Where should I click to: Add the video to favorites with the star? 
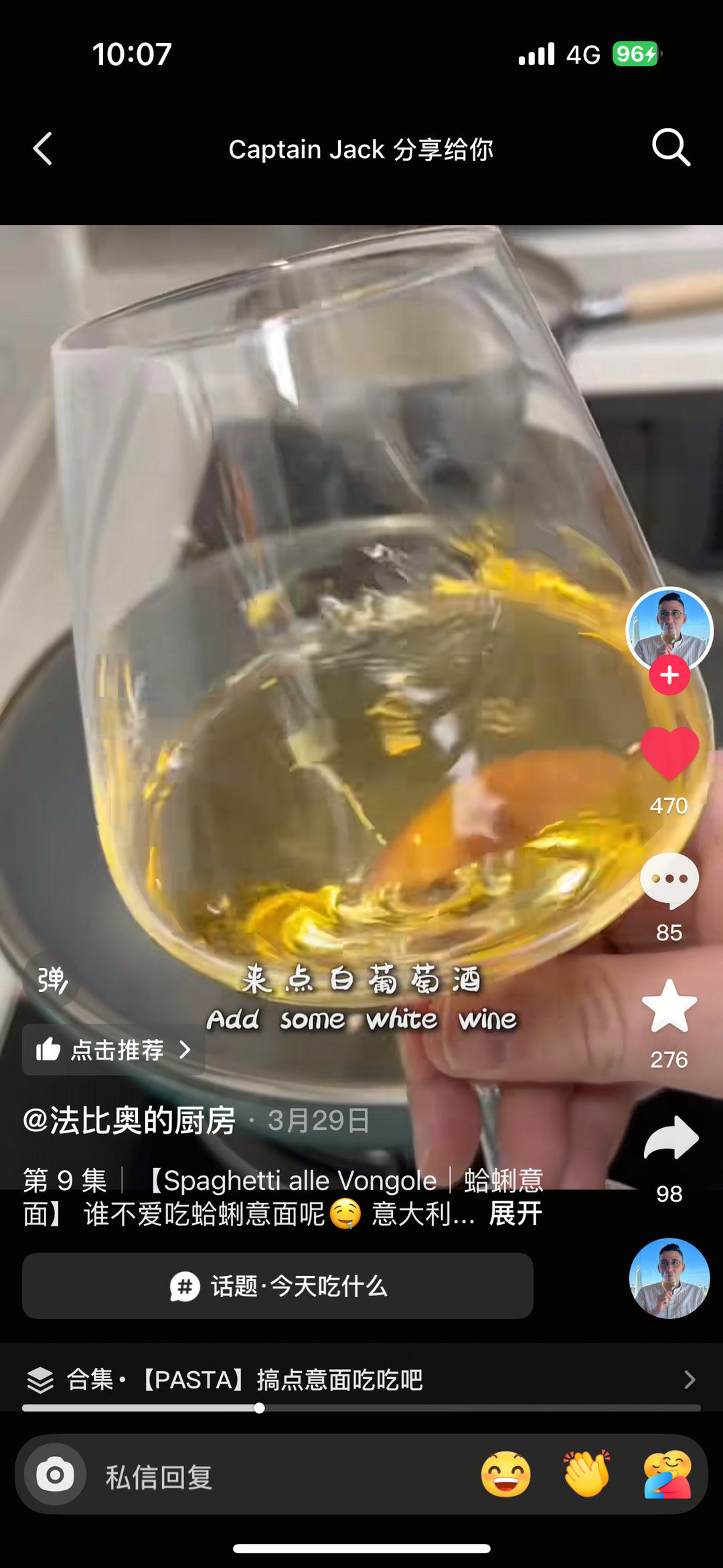669,1006
